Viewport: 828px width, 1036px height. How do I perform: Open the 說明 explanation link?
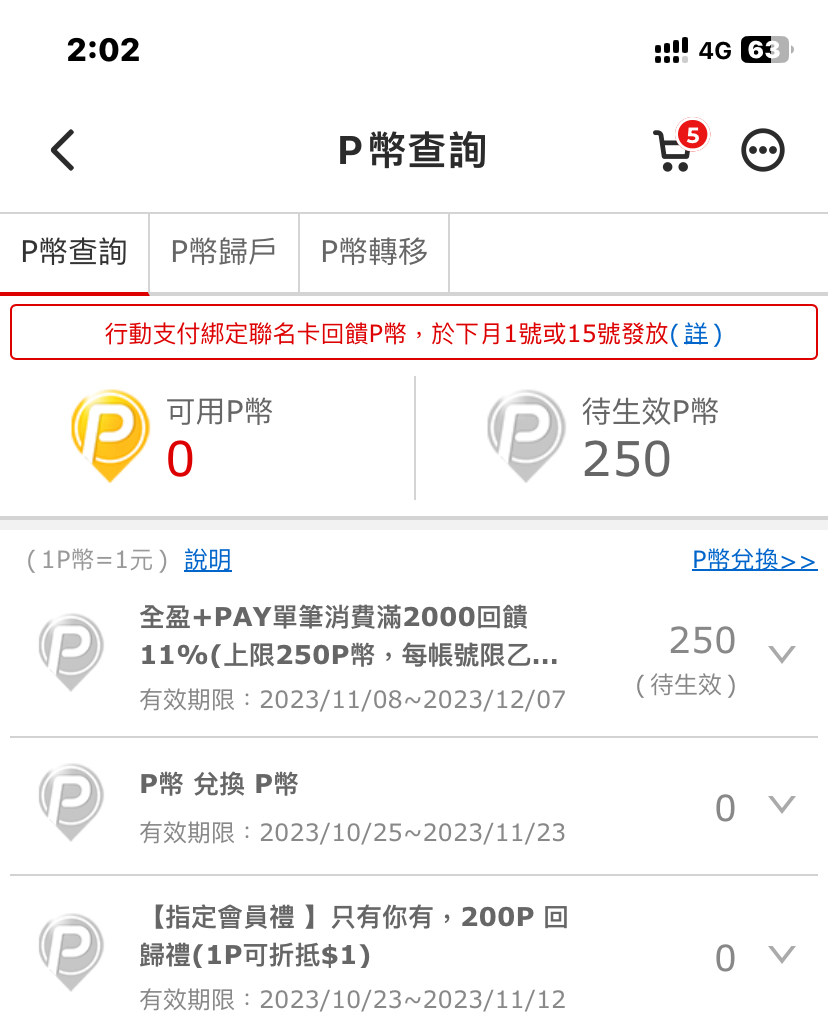[x=208, y=560]
